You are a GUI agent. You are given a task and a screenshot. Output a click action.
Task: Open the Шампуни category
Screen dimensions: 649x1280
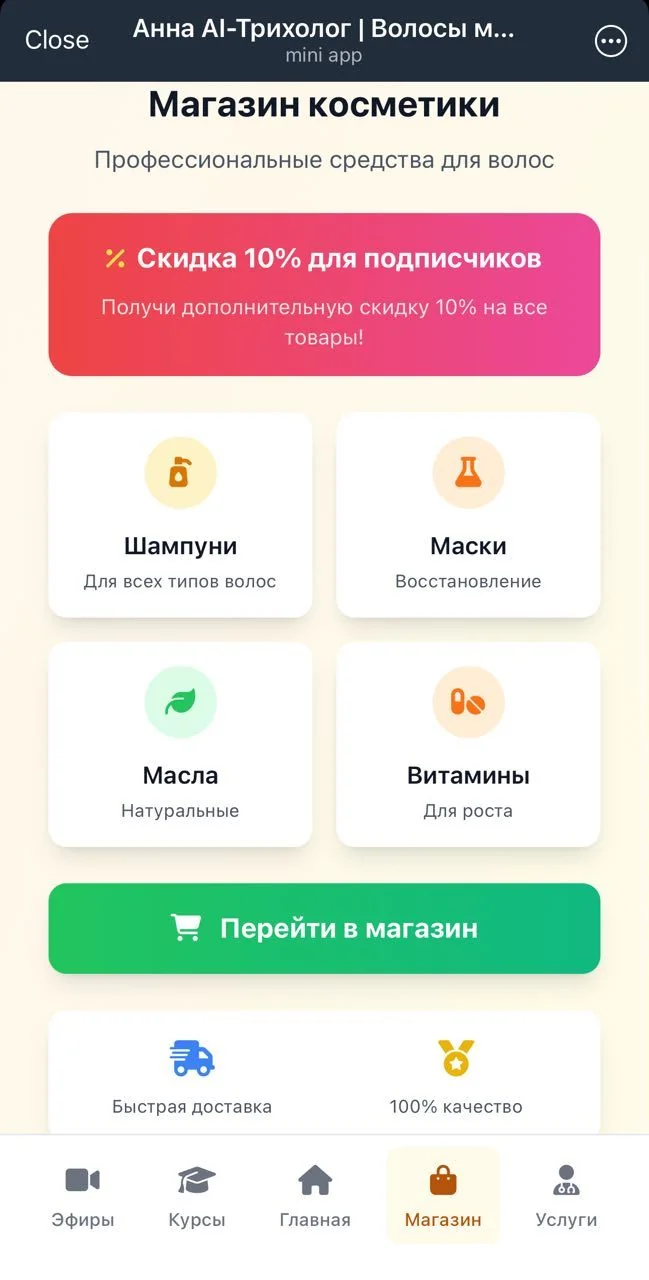click(x=180, y=515)
